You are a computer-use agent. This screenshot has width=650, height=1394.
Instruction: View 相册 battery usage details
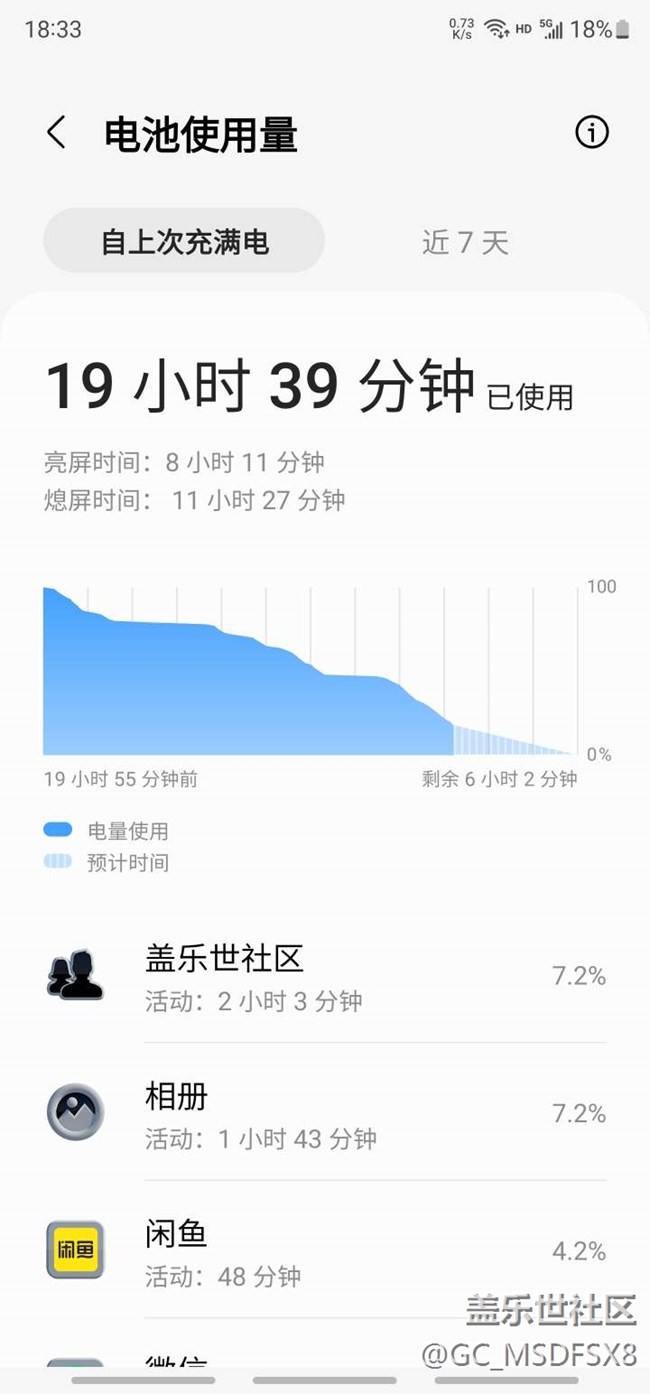(x=325, y=1114)
